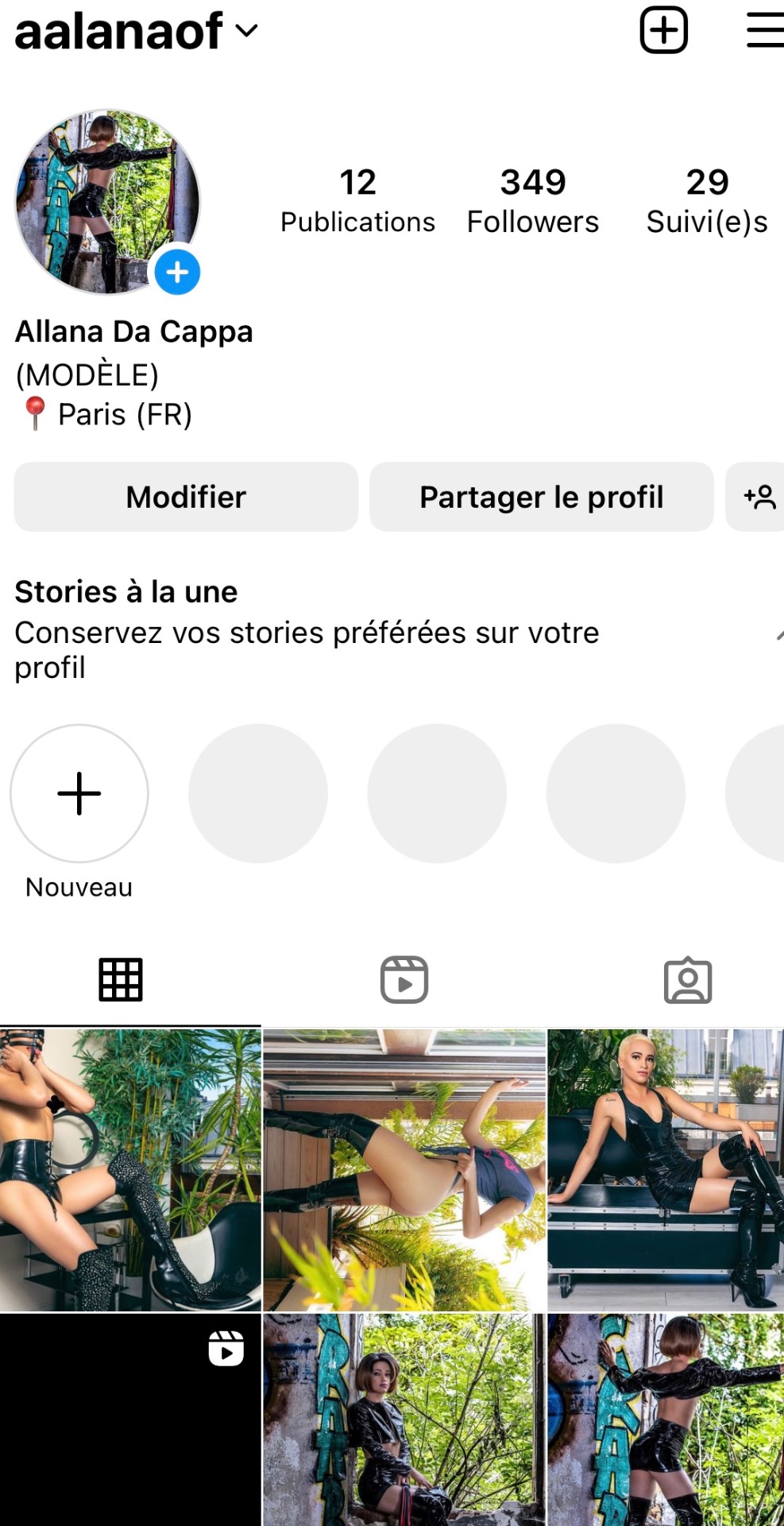Add to story via profile picture plus
This screenshot has width=784, height=1526.
177,273
